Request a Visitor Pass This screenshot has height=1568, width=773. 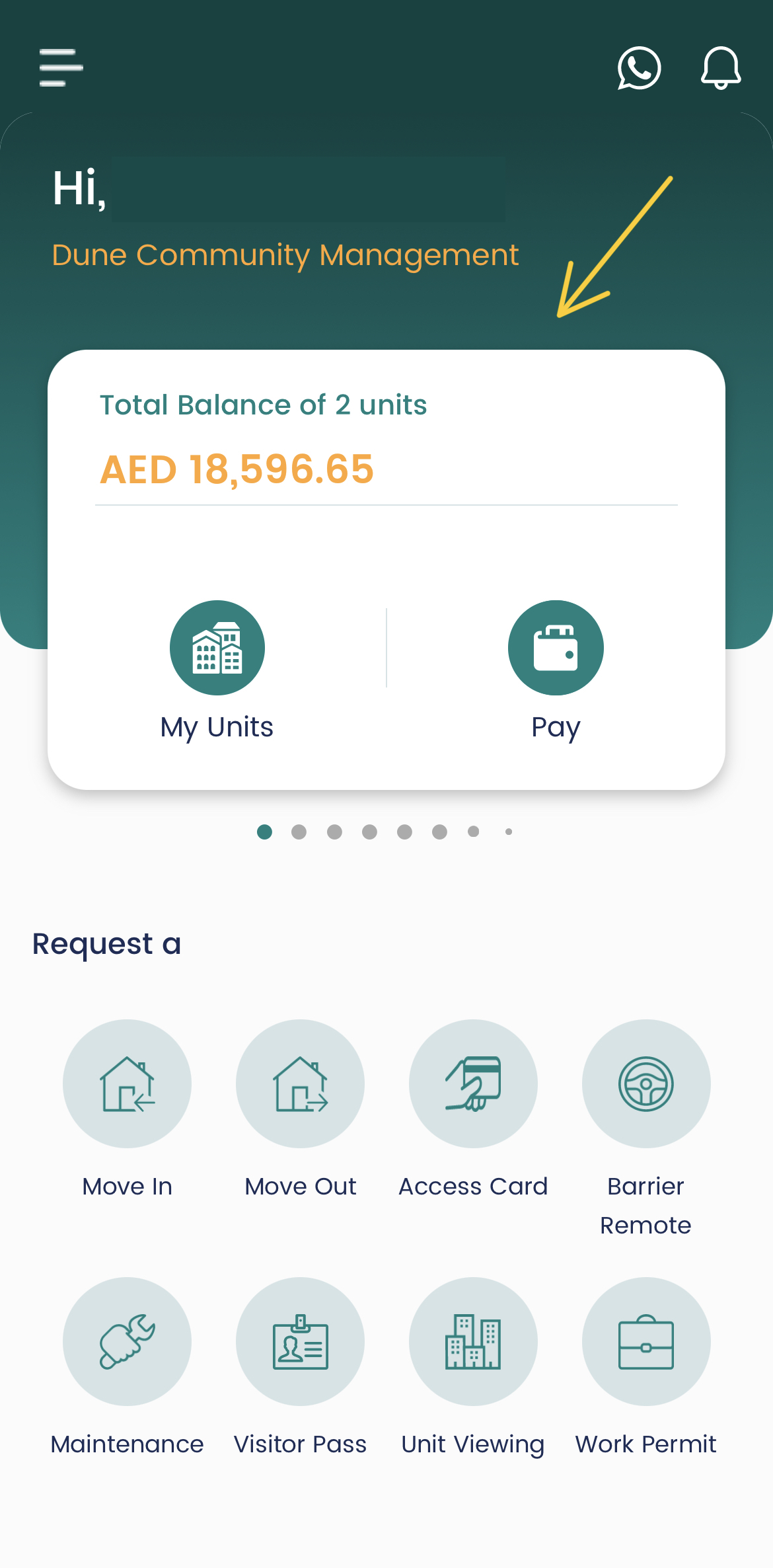tap(301, 1341)
